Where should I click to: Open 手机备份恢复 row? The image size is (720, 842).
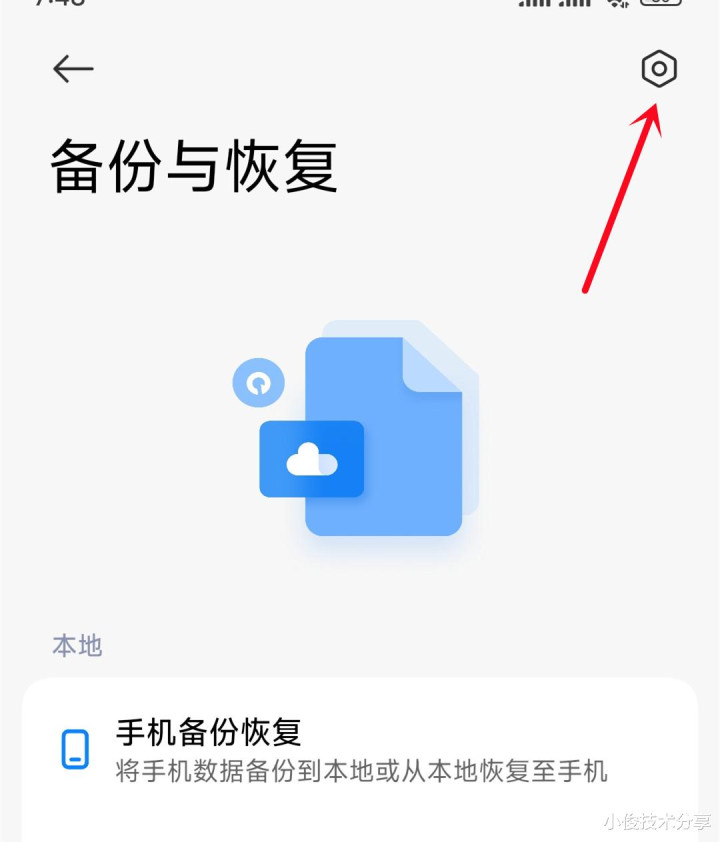pos(360,750)
